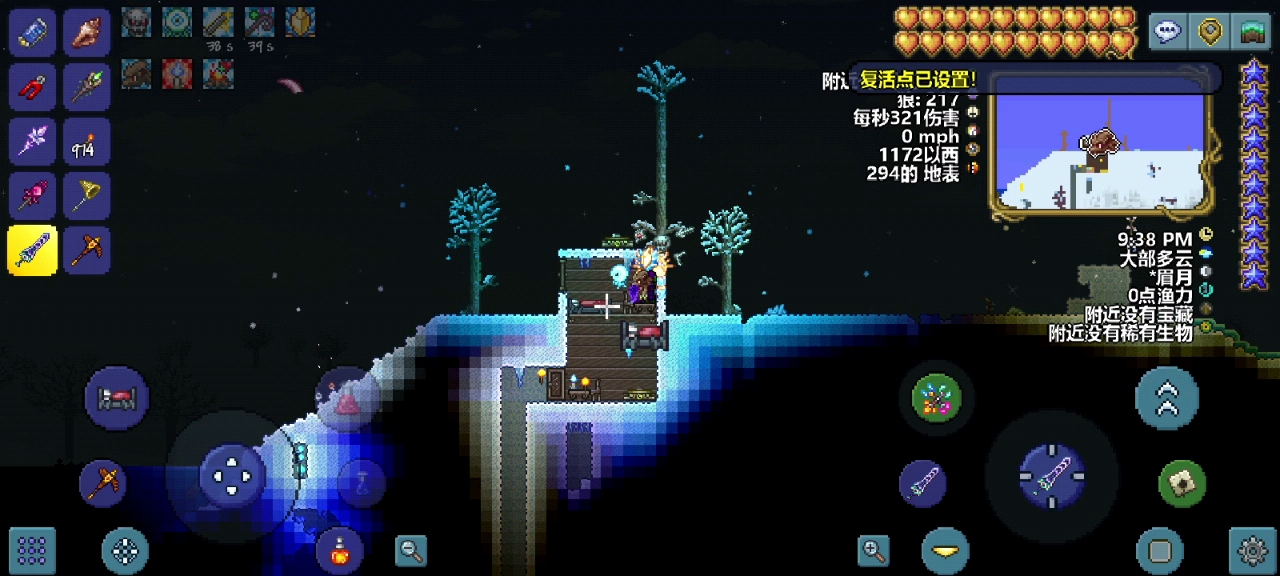1280x576 pixels.
Task: Tap the jump double-arrow button
Action: pyautogui.click(x=1166, y=398)
